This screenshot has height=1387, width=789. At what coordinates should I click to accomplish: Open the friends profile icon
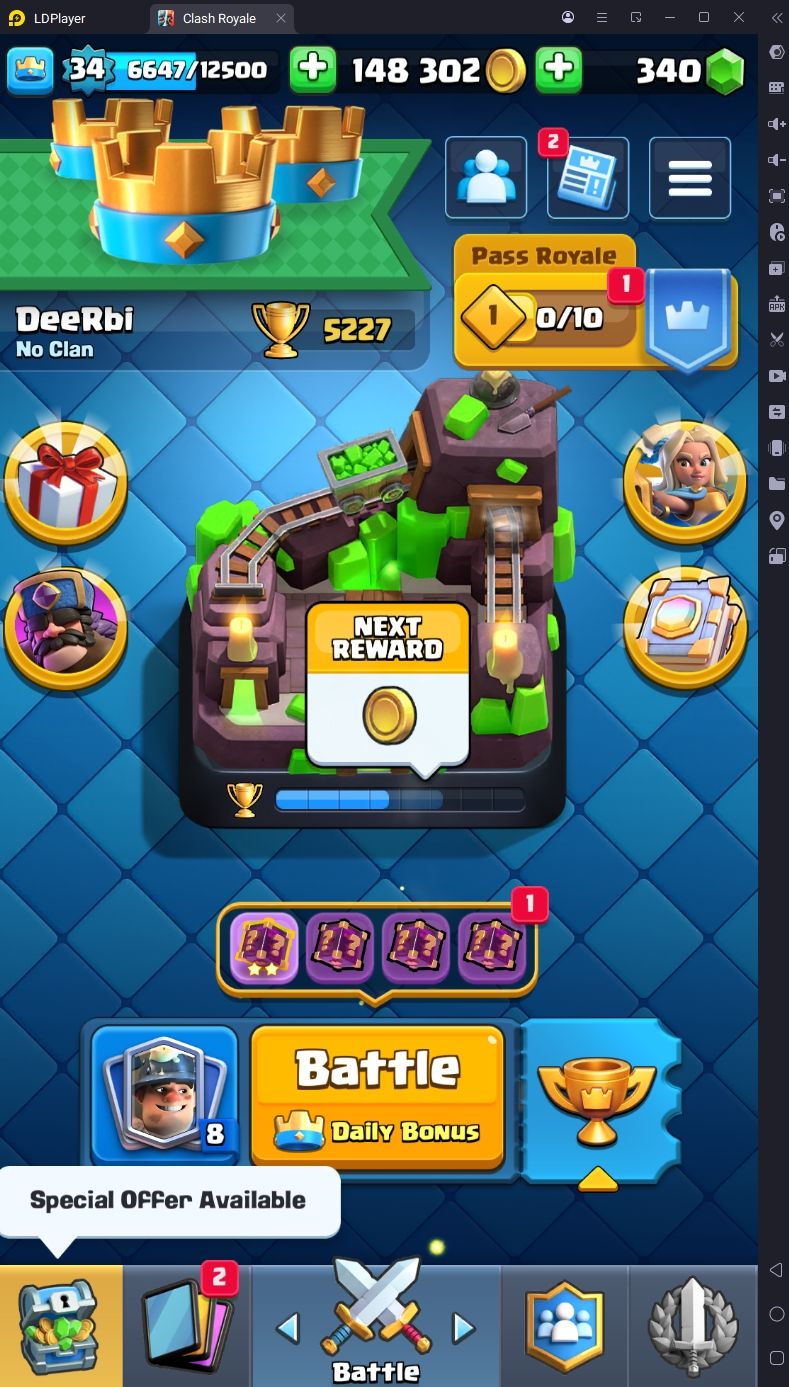(486, 178)
